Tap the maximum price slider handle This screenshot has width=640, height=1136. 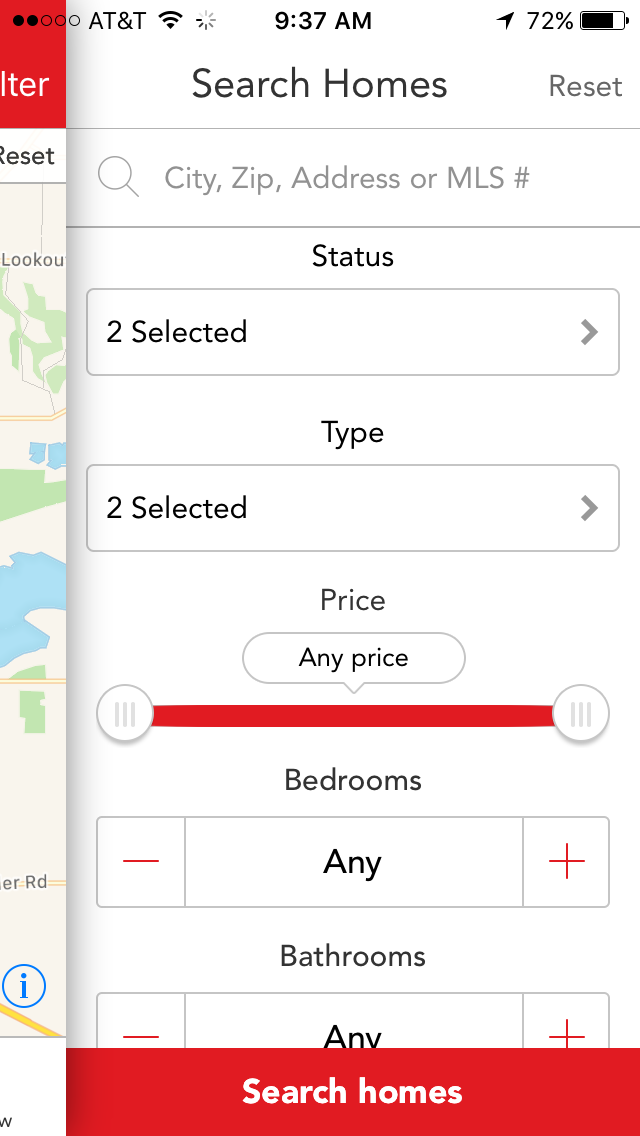point(581,714)
